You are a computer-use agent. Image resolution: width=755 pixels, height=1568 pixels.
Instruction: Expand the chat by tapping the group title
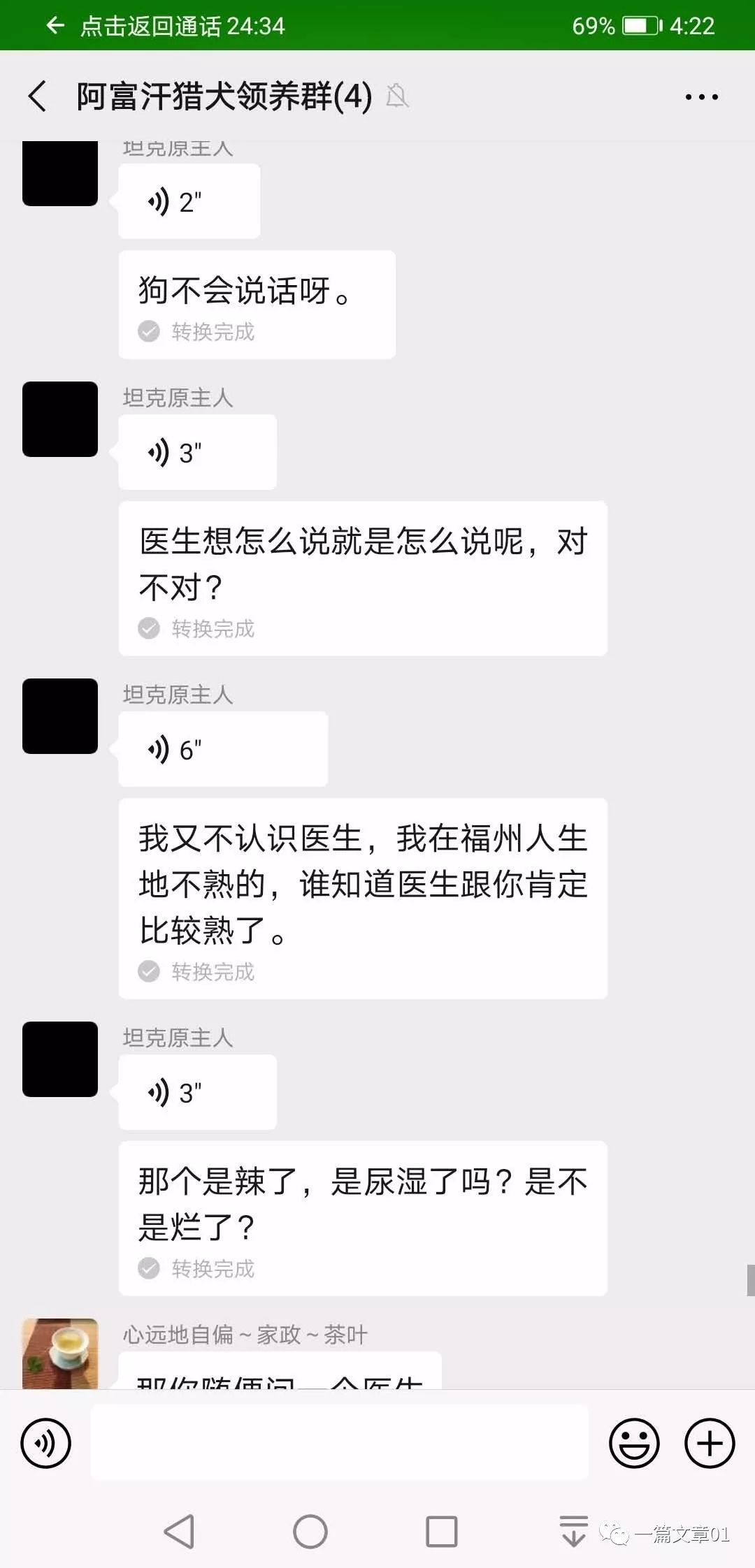tap(222, 96)
